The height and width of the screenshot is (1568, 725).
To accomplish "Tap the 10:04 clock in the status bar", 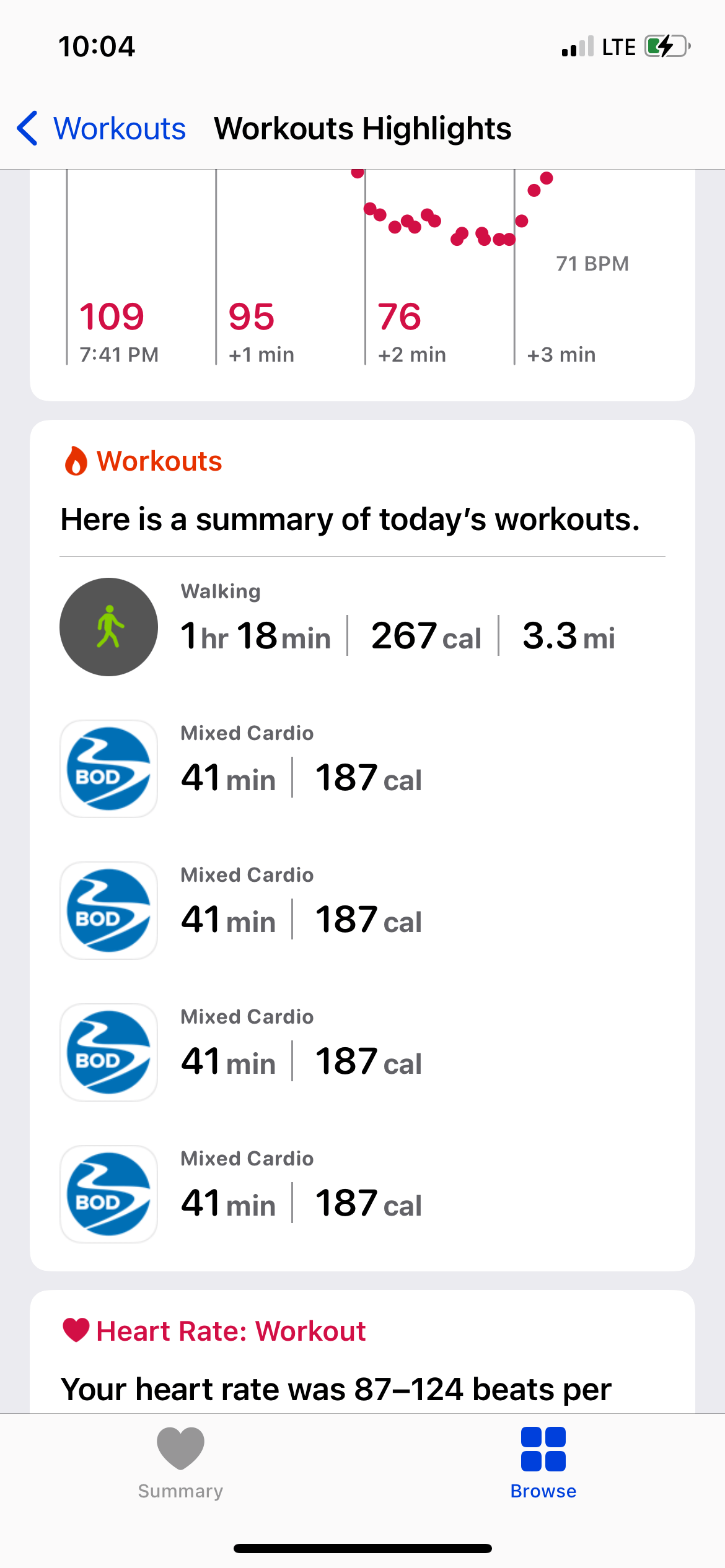I will [x=96, y=46].
